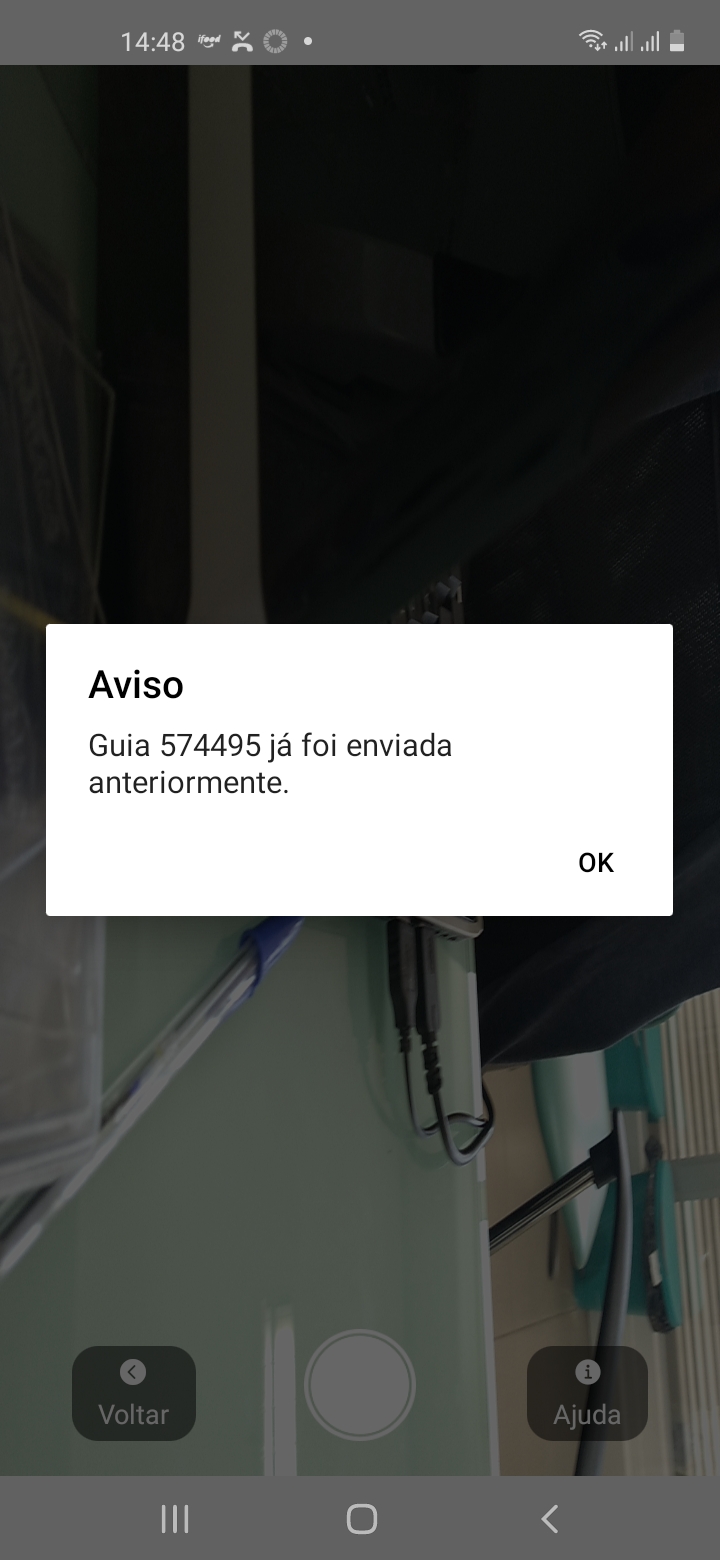
Task: Tap the Voltar button
Action: coord(134,1393)
